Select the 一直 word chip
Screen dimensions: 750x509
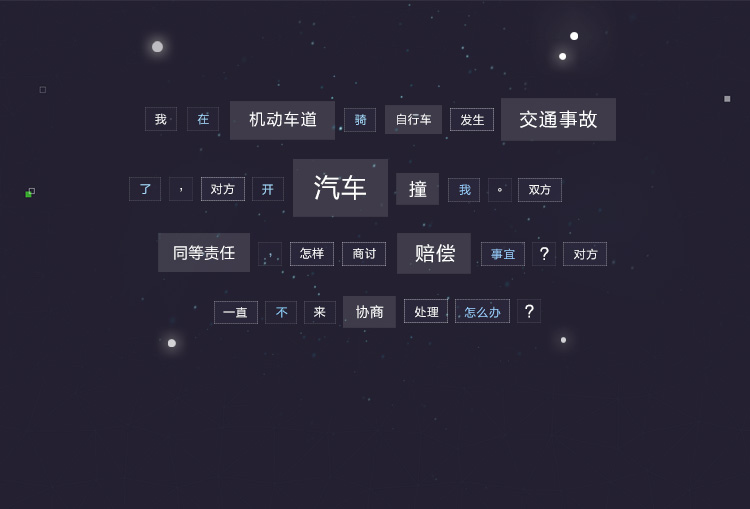pos(236,312)
